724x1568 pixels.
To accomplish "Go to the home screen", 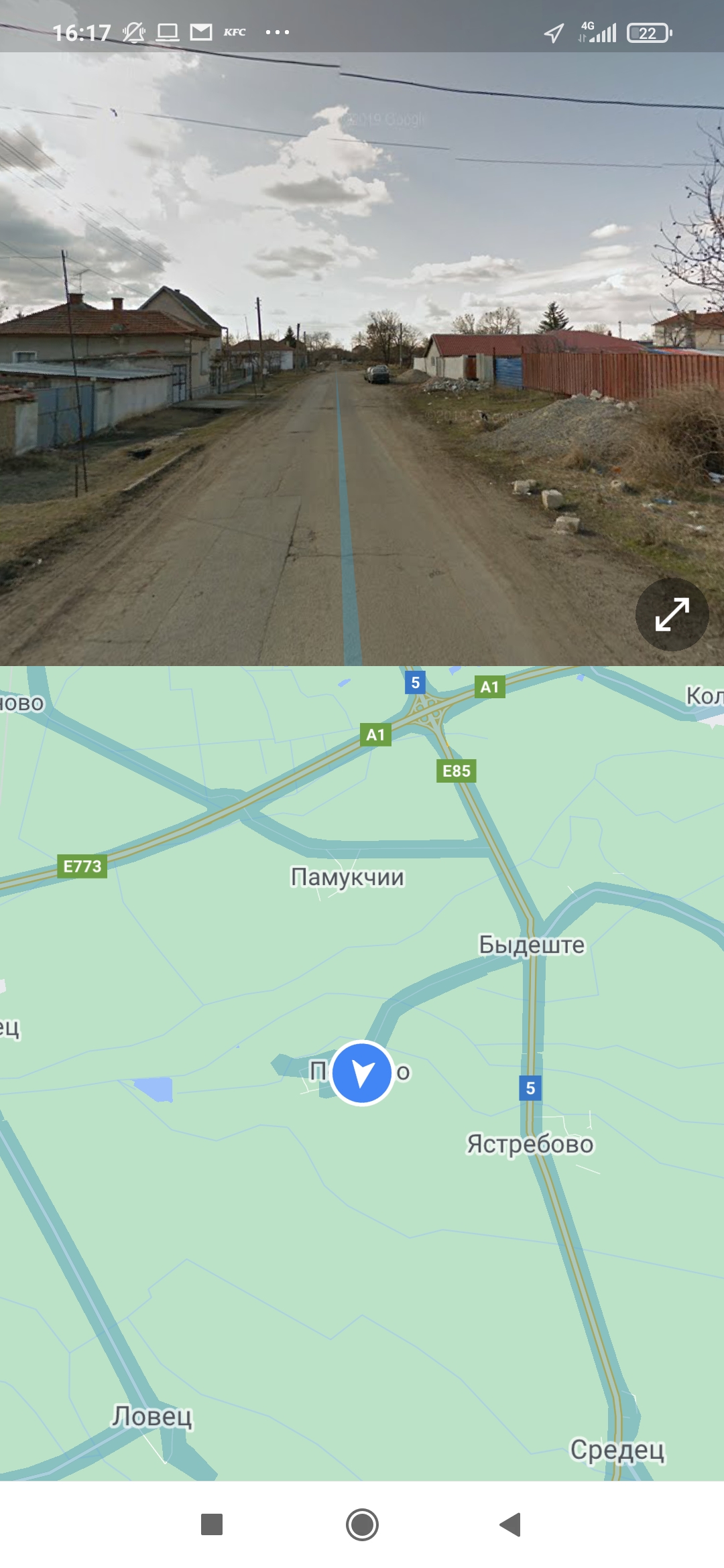I will pyautogui.click(x=362, y=1524).
